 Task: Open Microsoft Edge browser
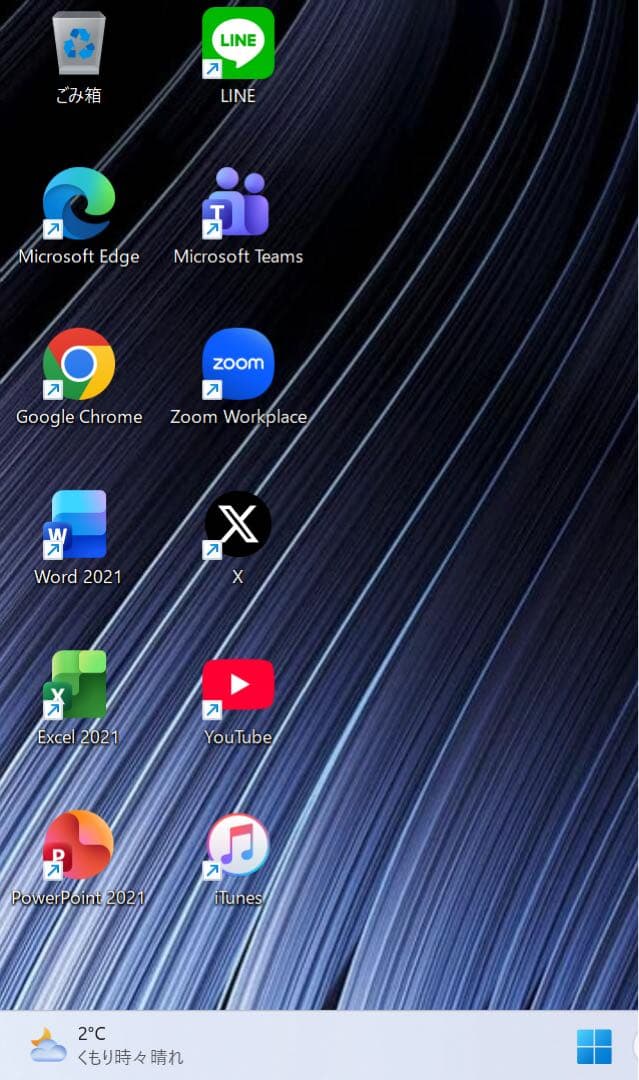click(78, 205)
